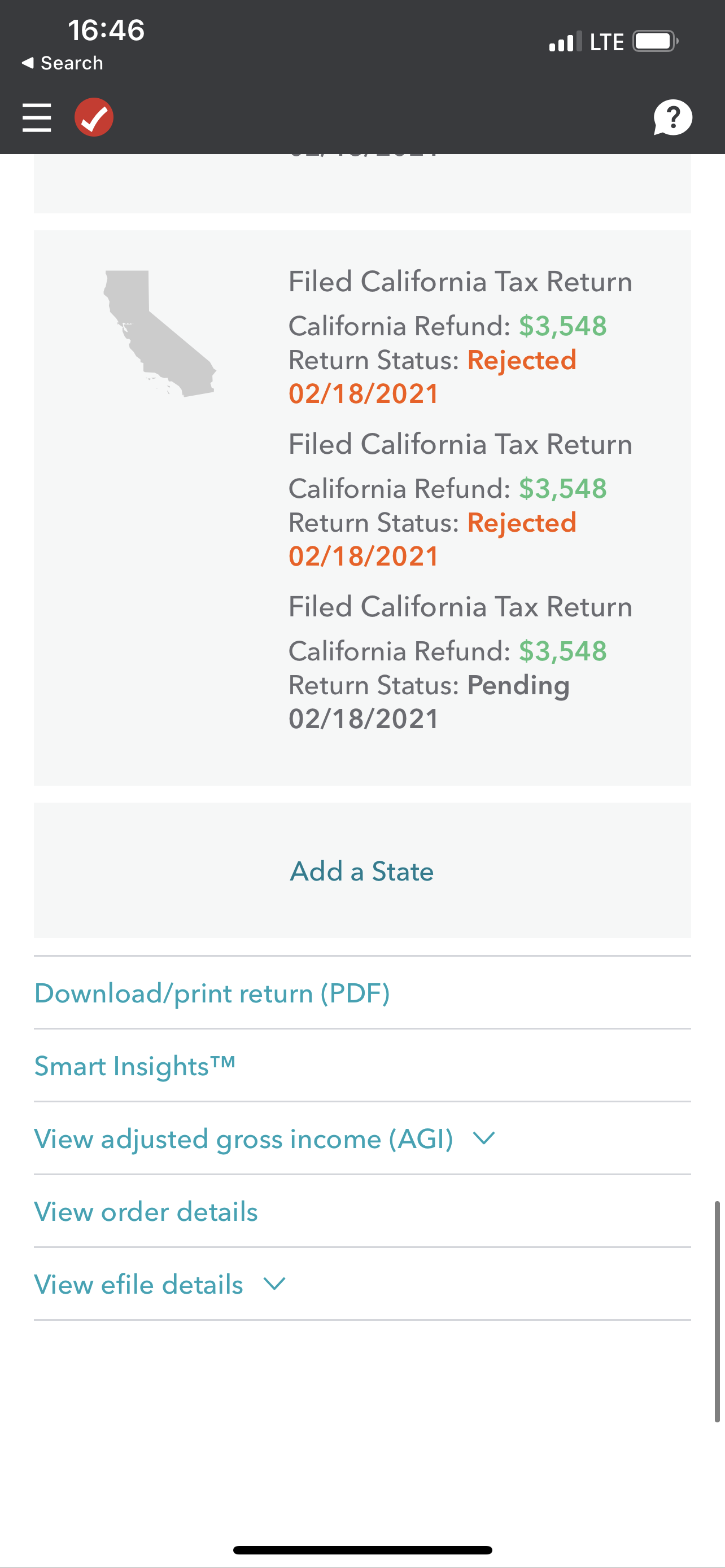This screenshot has width=725, height=1568.
Task: Tap the Pending return status entry
Action: point(429,684)
